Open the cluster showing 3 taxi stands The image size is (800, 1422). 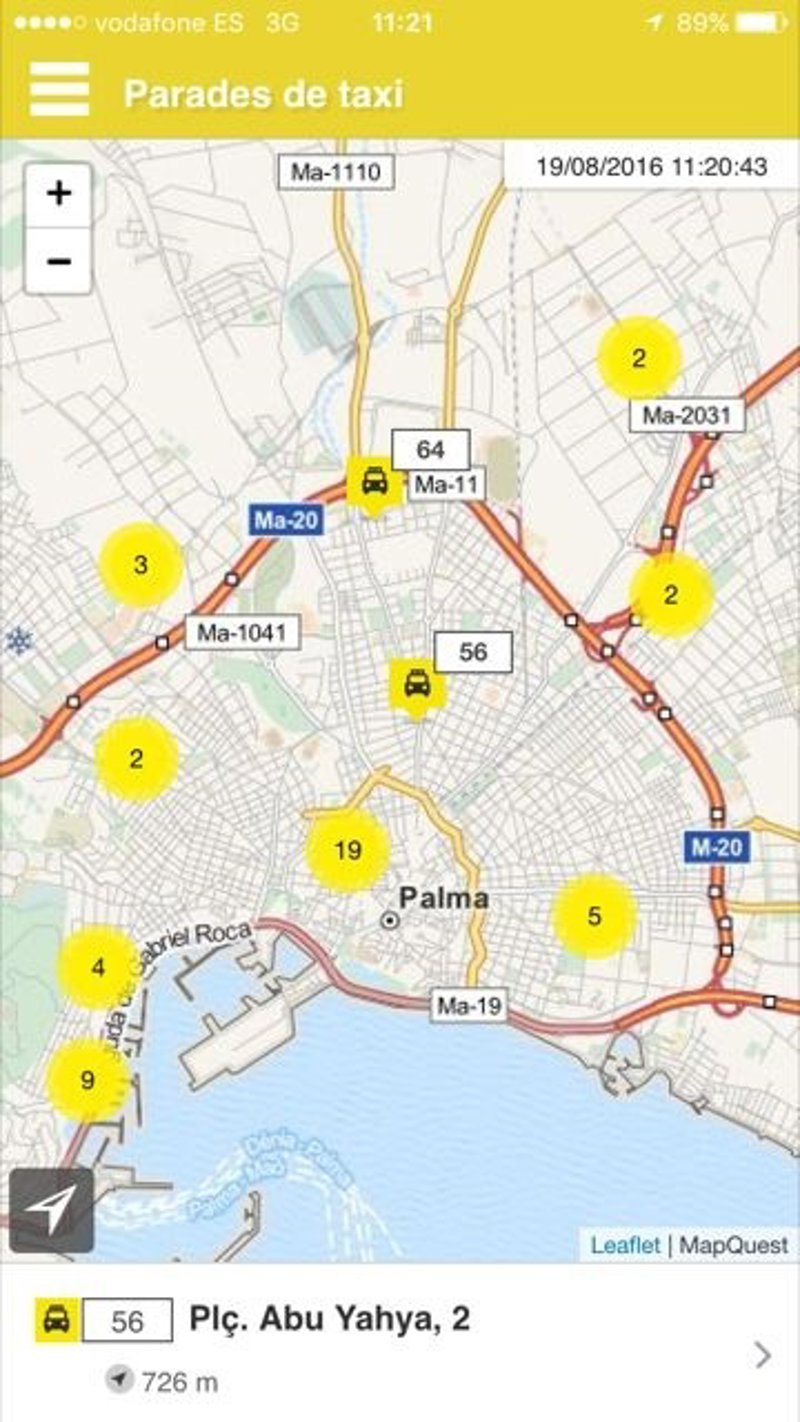(140, 565)
